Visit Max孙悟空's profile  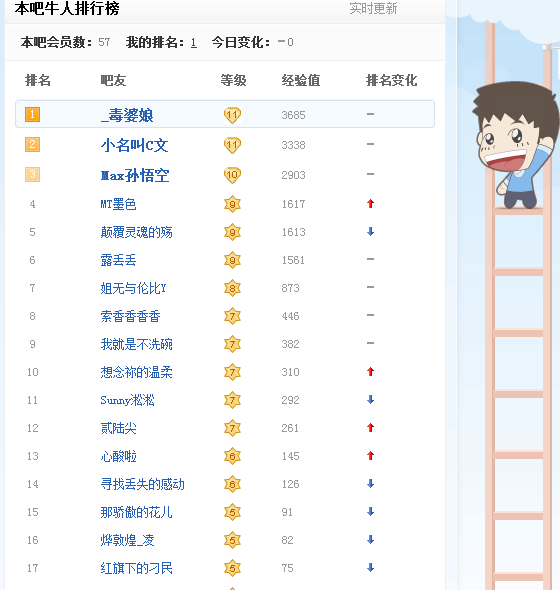pos(135,175)
